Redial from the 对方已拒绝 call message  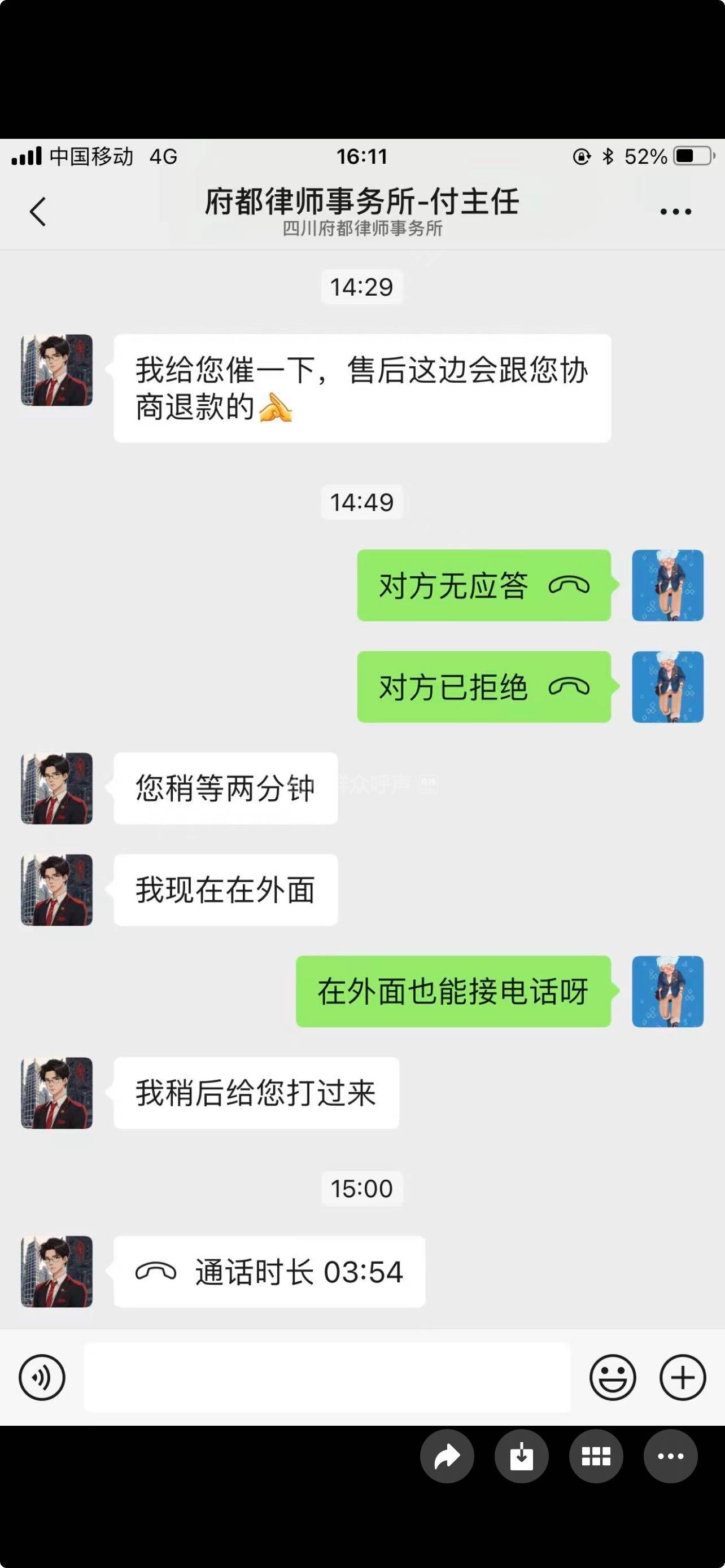click(483, 687)
